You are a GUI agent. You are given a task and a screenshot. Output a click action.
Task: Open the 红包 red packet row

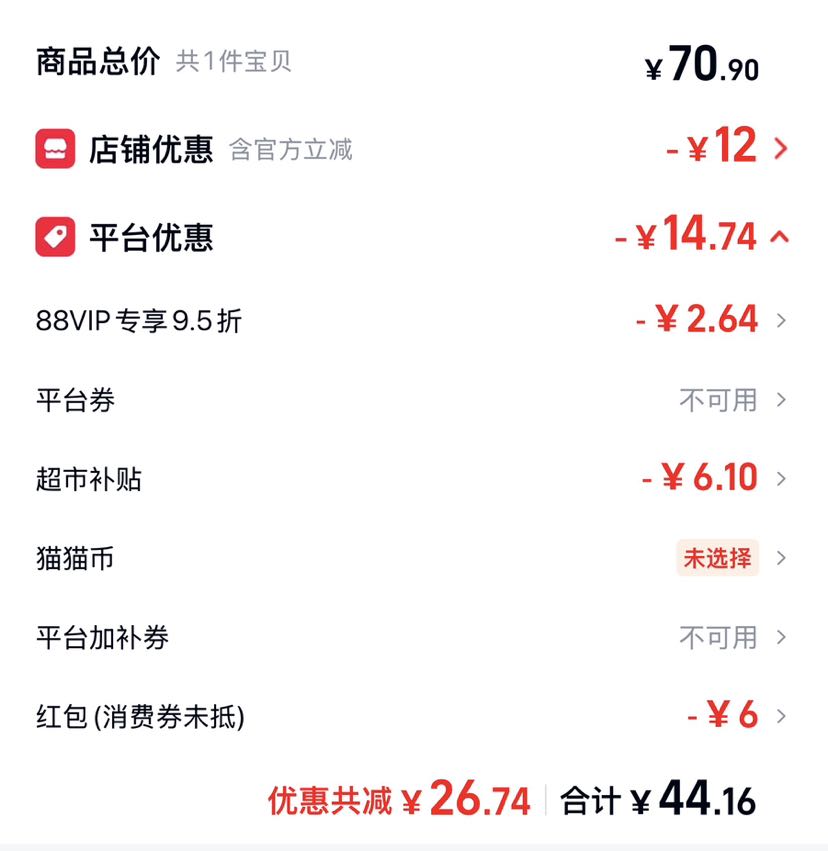414,716
